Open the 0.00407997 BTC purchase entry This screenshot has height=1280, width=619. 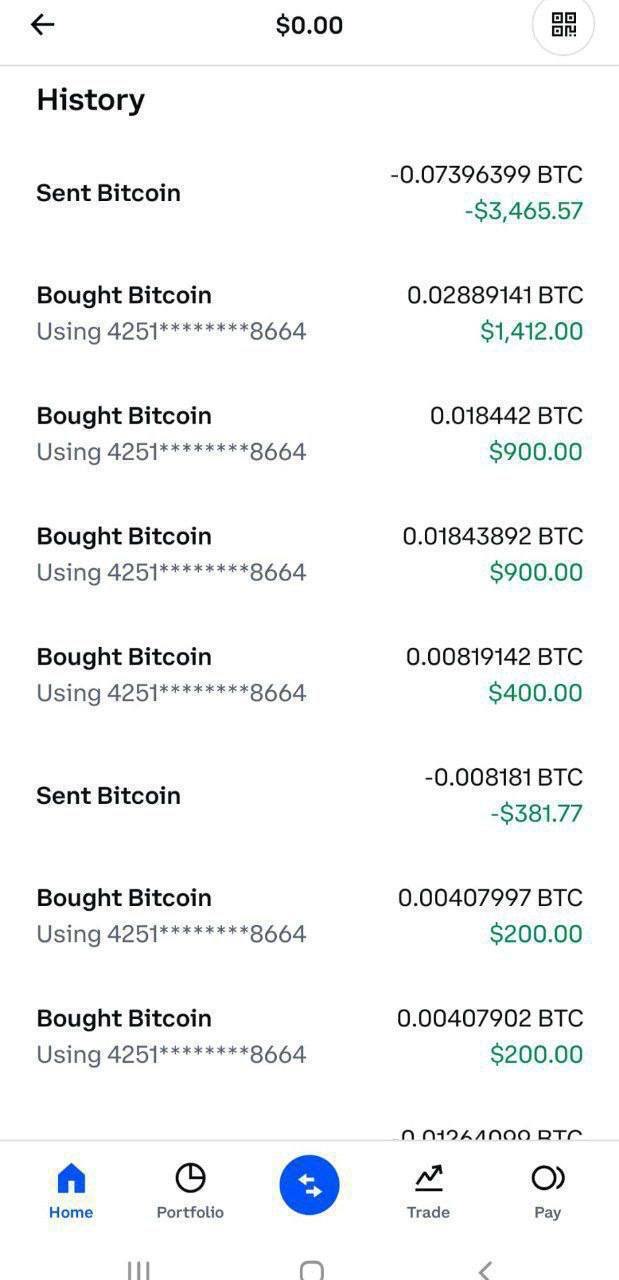point(309,916)
